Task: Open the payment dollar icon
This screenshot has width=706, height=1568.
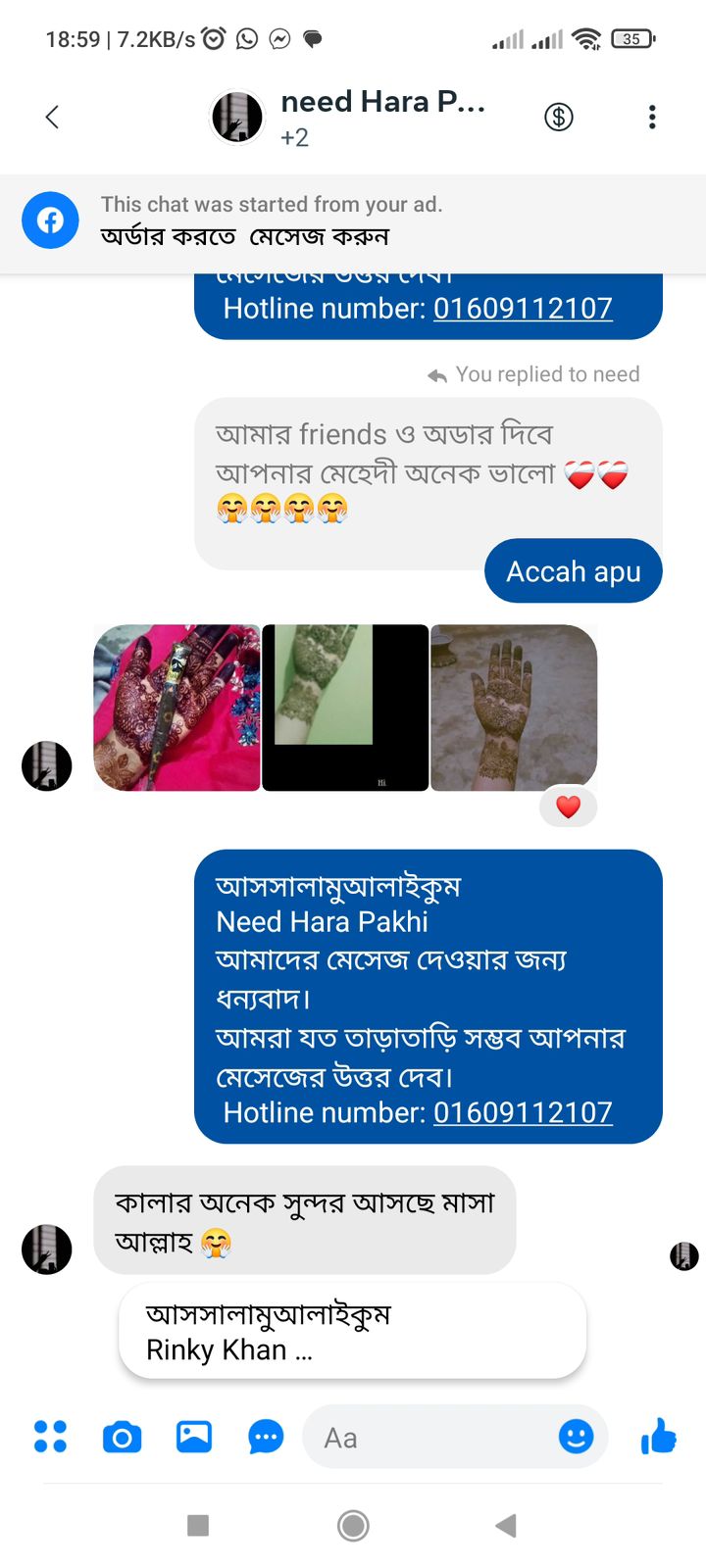Action: coord(559,118)
